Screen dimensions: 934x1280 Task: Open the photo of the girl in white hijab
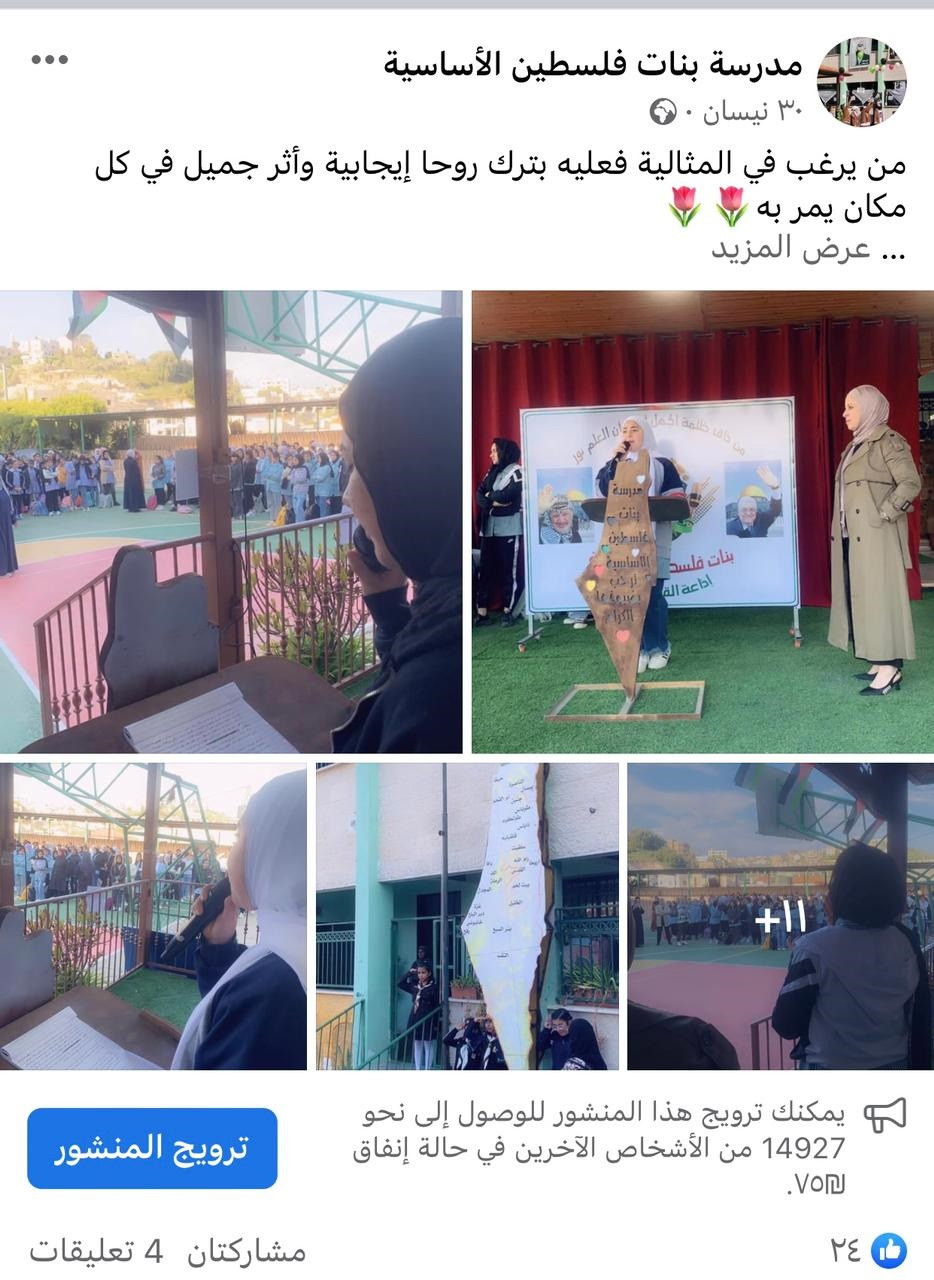[153, 916]
